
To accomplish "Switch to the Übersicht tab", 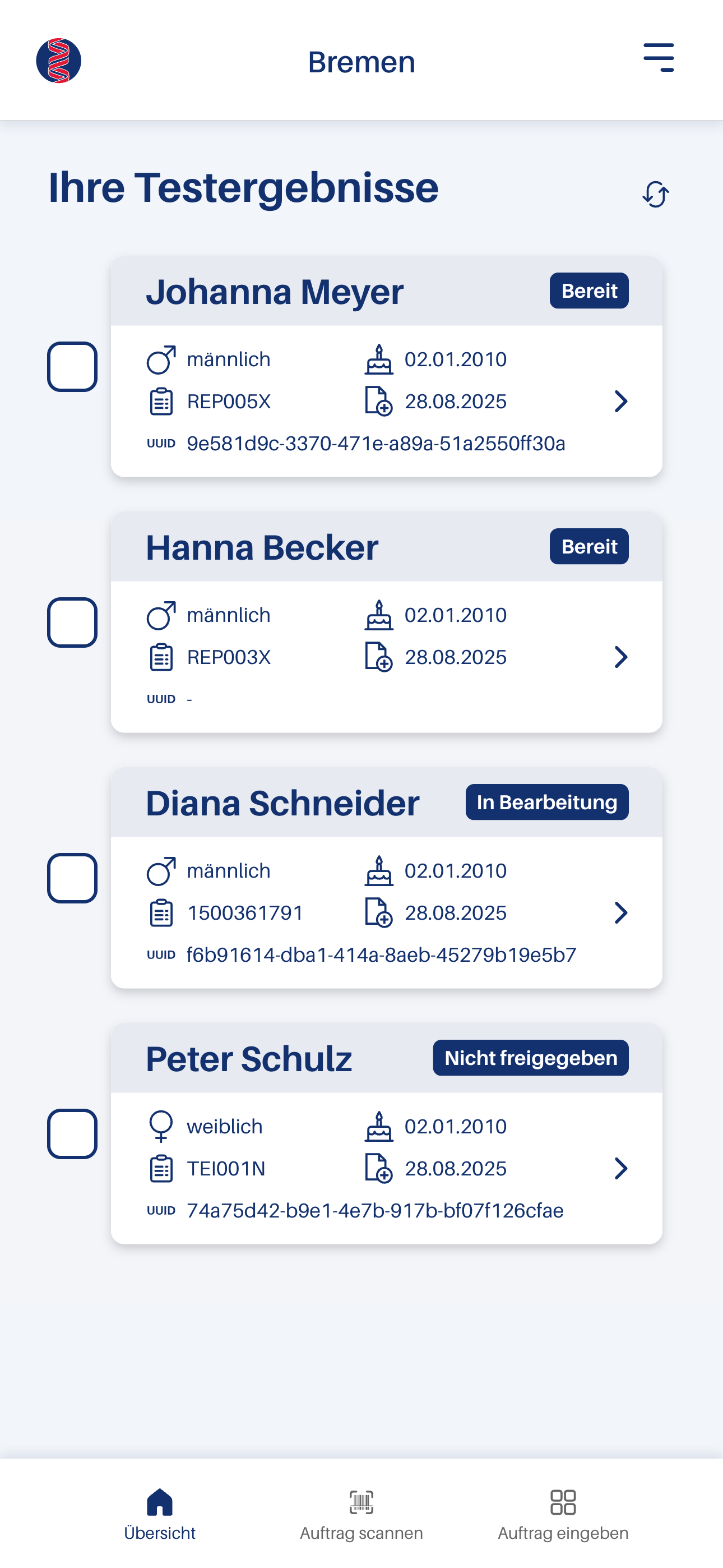I will click(159, 1513).
